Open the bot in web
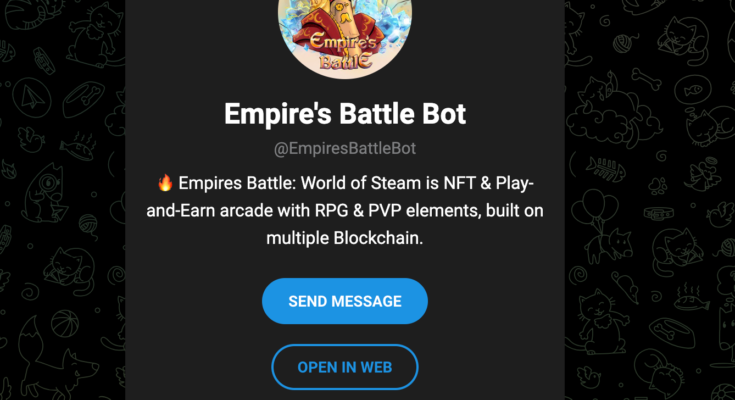This screenshot has height=400, width=735. [x=344, y=368]
